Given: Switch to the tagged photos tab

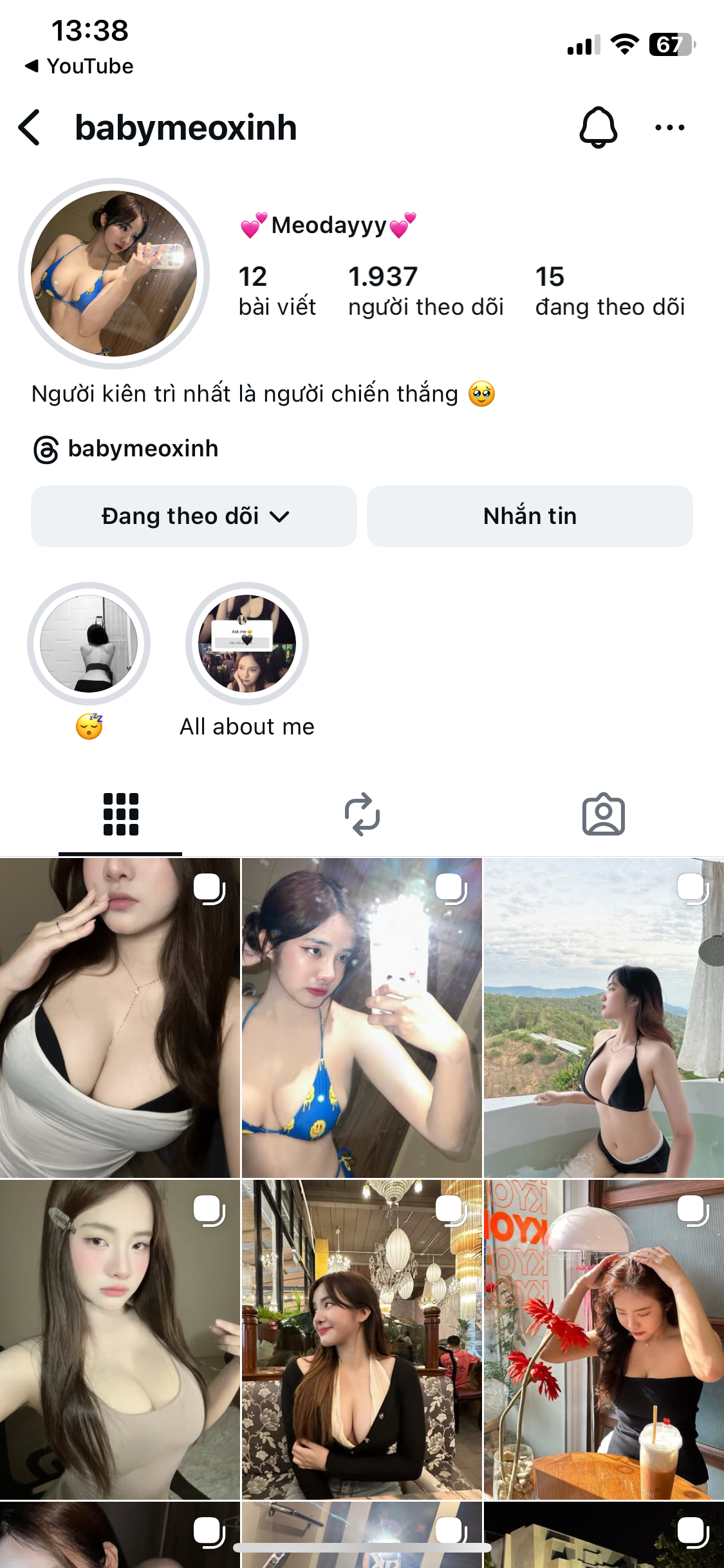Looking at the screenshot, I should (x=603, y=814).
